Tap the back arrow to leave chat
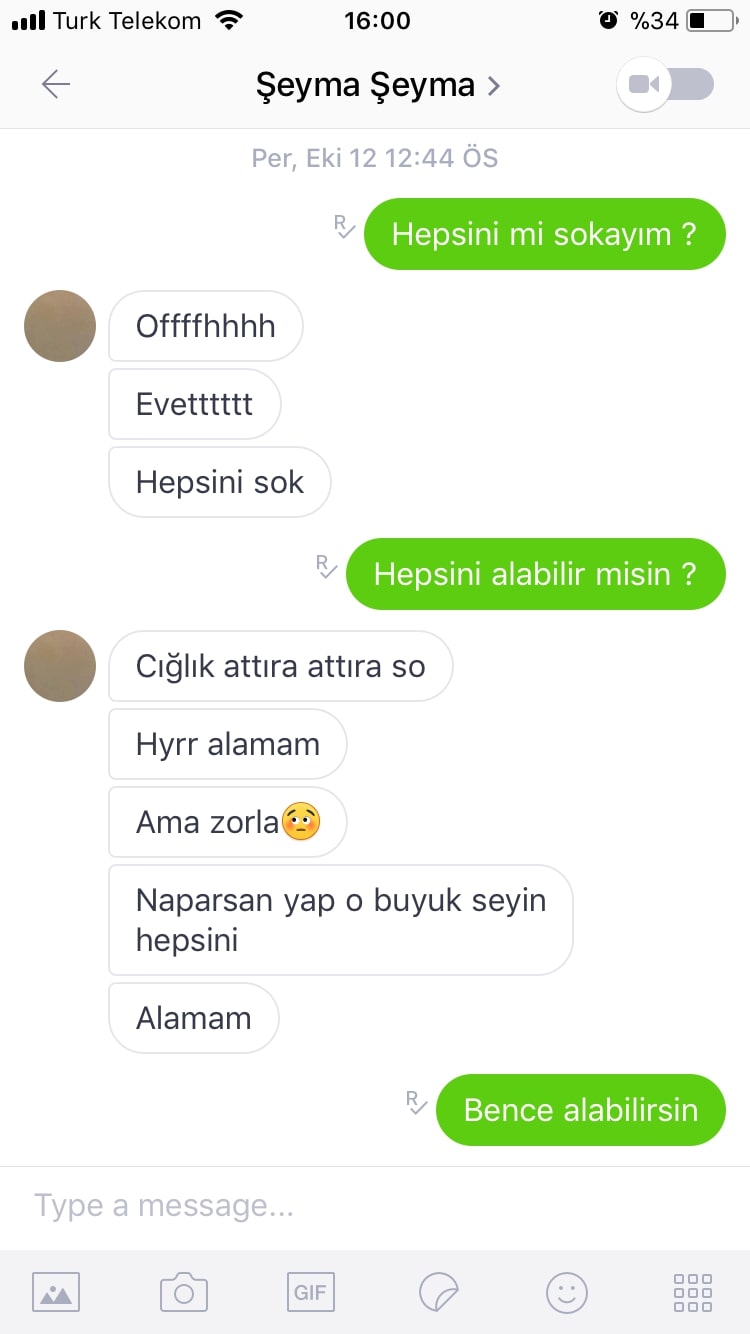 coord(56,84)
